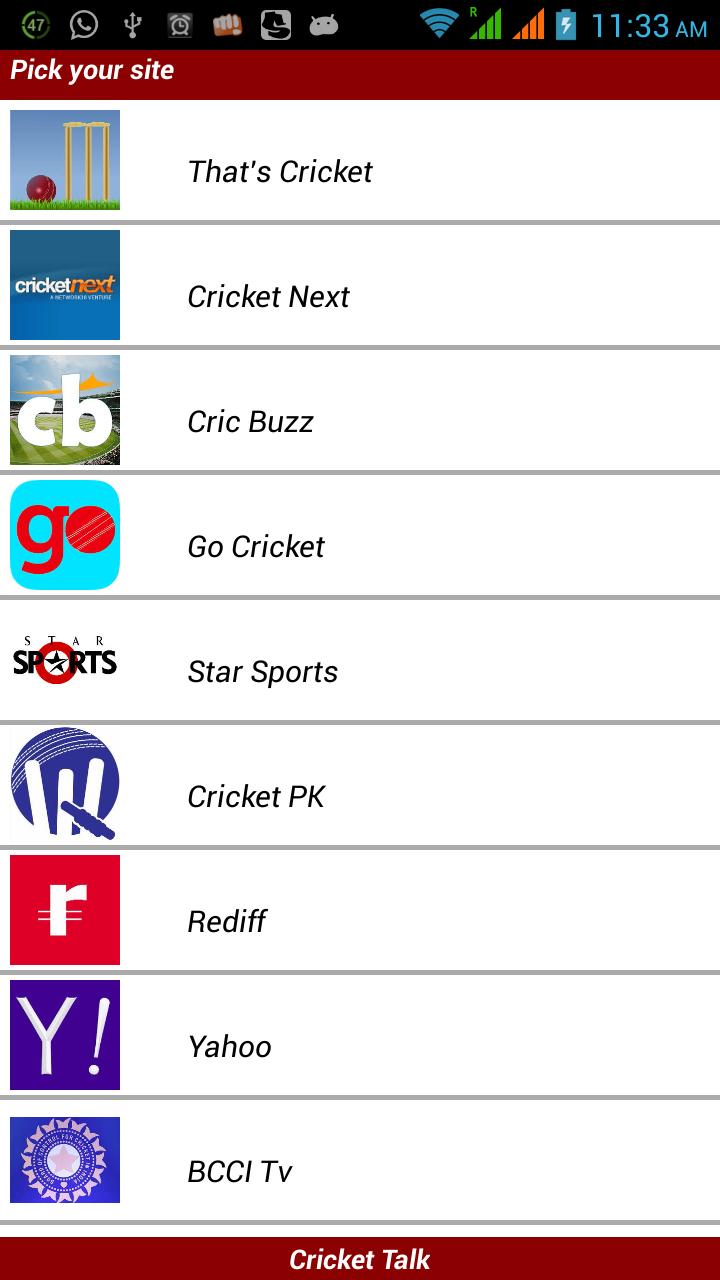Tap the Star Sports logo icon
The image size is (720, 1280).
tap(64, 660)
